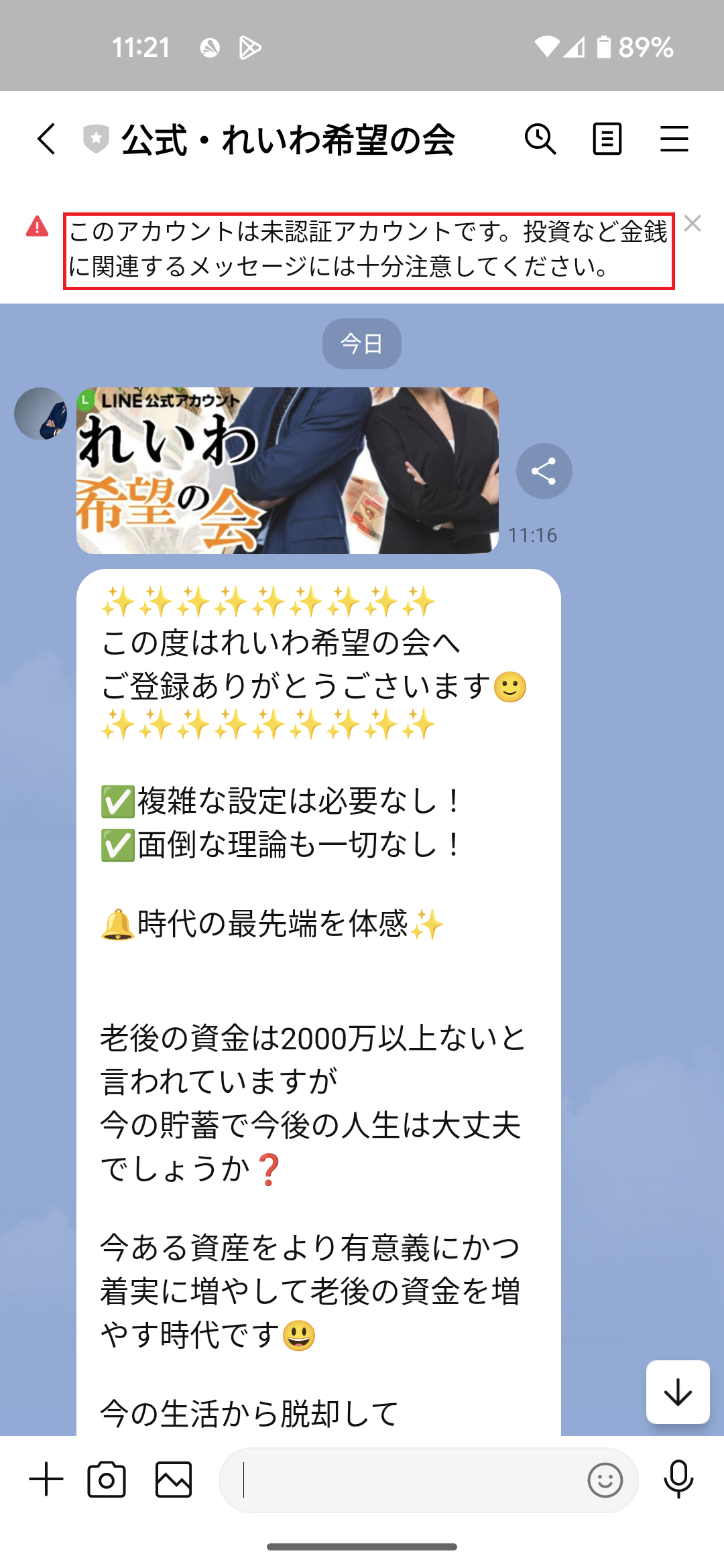The height and width of the screenshot is (1568, 724).
Task: Open the plus attachment menu
Action: click(x=46, y=1480)
